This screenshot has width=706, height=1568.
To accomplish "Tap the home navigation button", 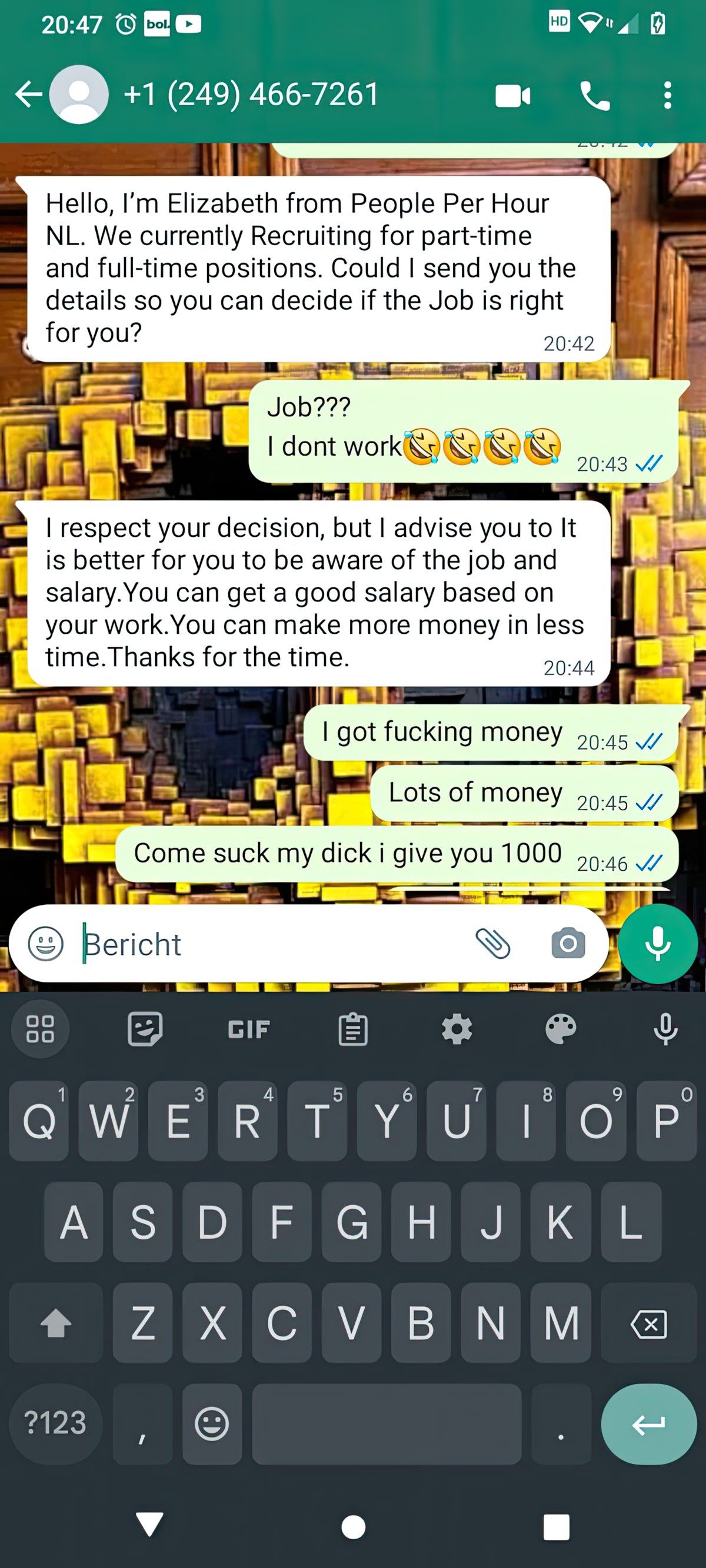I will coord(354,1527).
